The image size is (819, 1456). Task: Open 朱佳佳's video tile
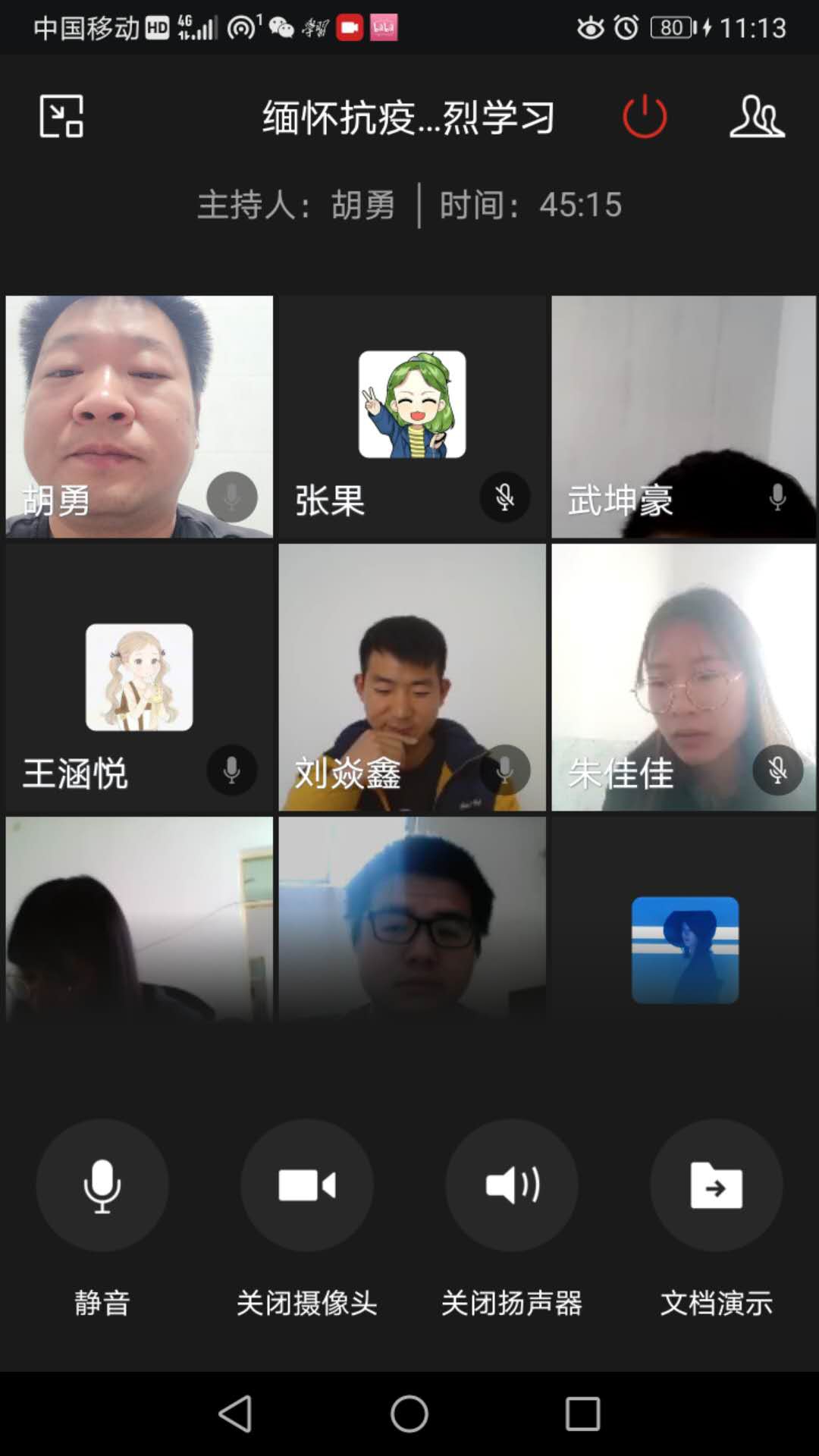683,676
